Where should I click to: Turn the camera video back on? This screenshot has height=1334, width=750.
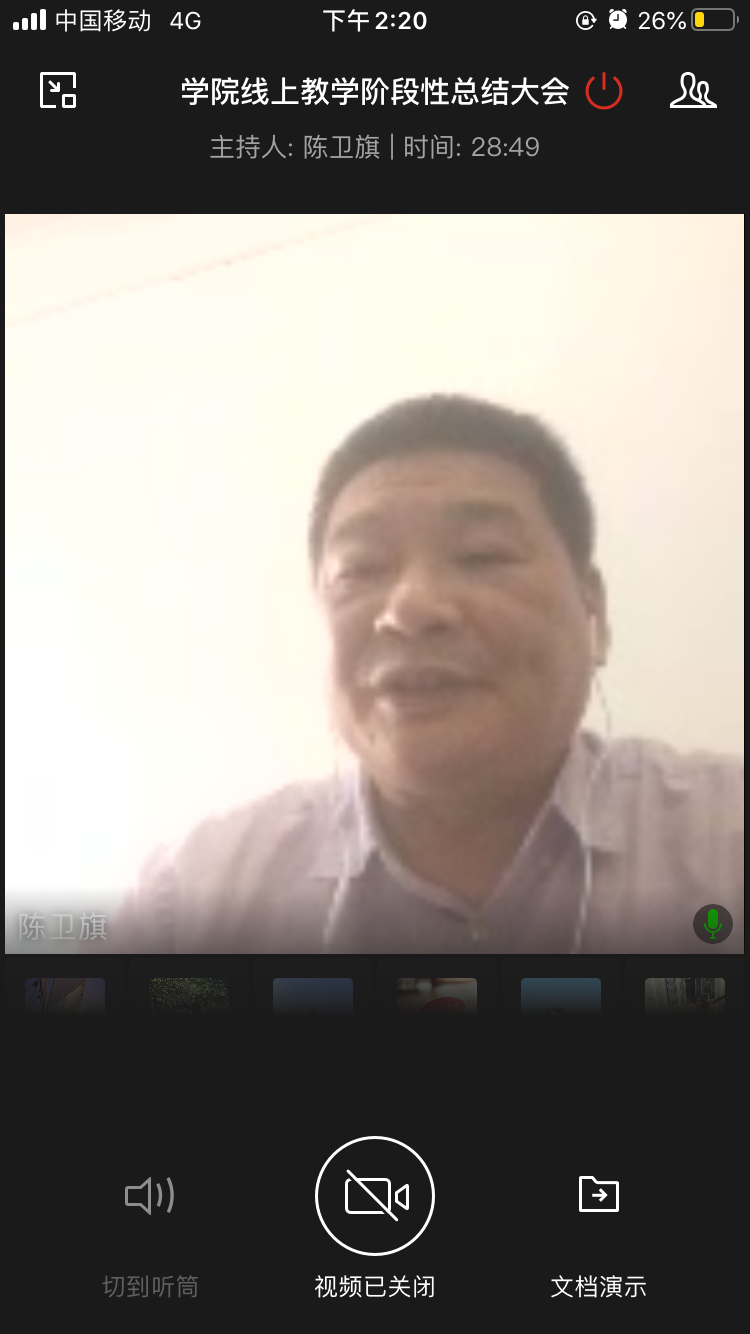375,1196
